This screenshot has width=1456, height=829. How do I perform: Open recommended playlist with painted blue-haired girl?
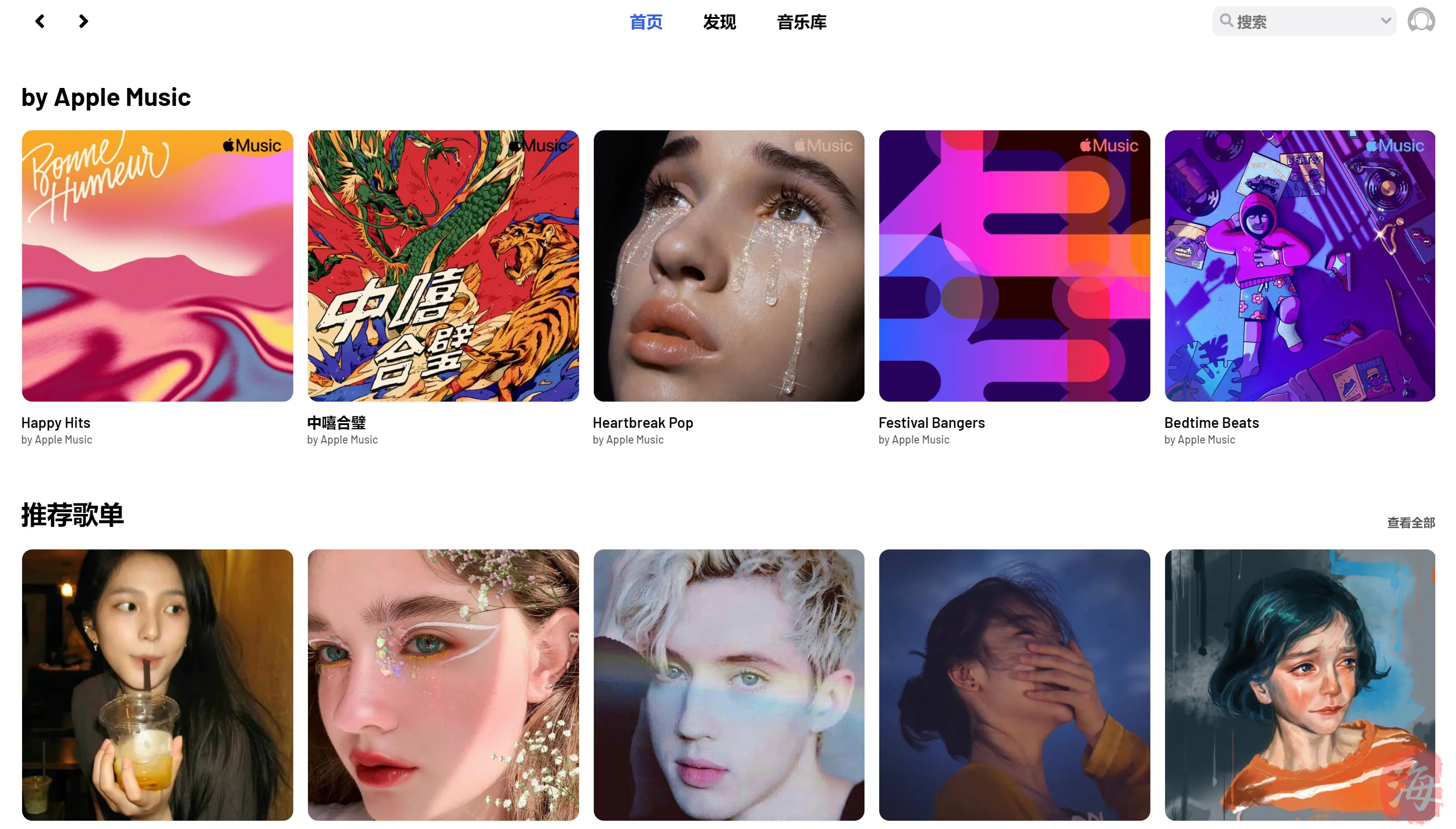(1299, 684)
